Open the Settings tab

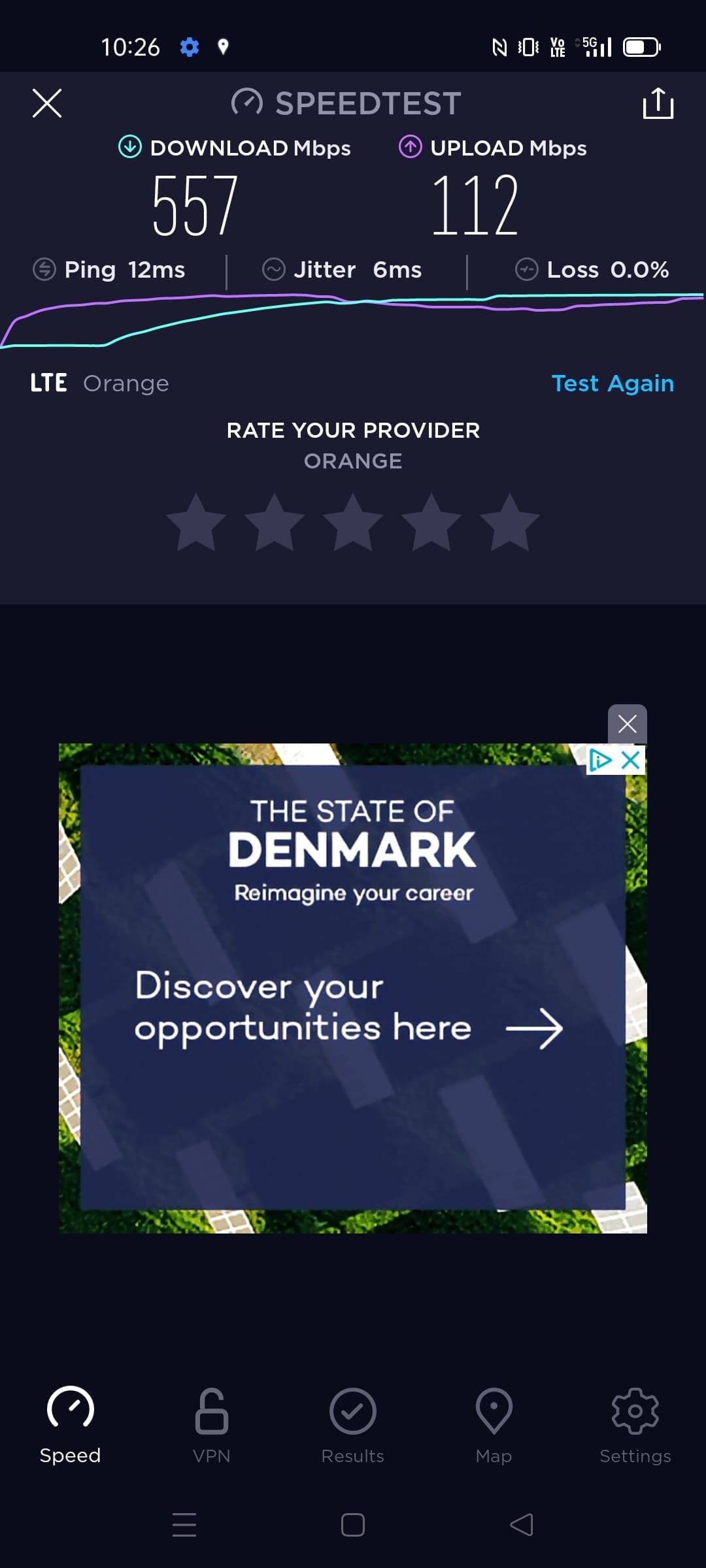point(635,1426)
